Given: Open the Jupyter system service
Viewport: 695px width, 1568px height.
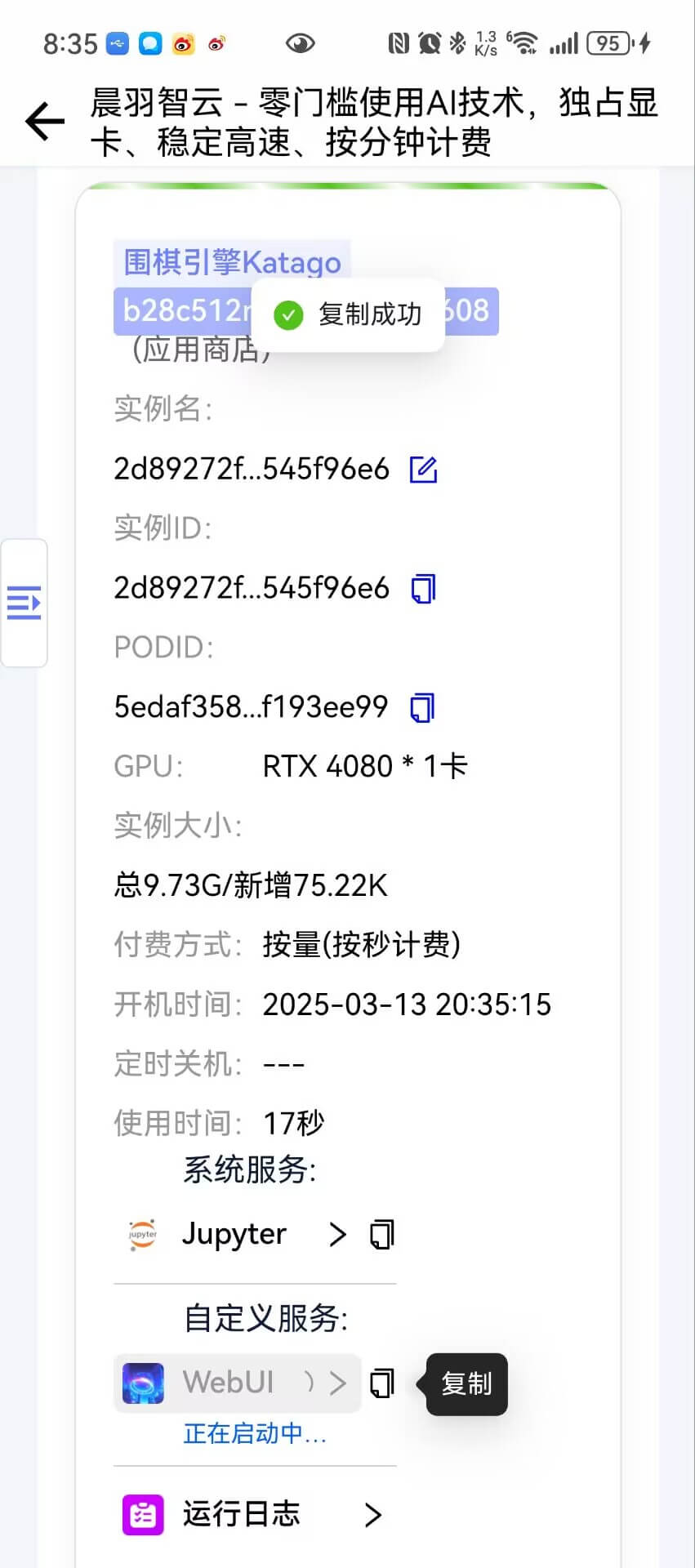Looking at the screenshot, I should pyautogui.click(x=234, y=1234).
